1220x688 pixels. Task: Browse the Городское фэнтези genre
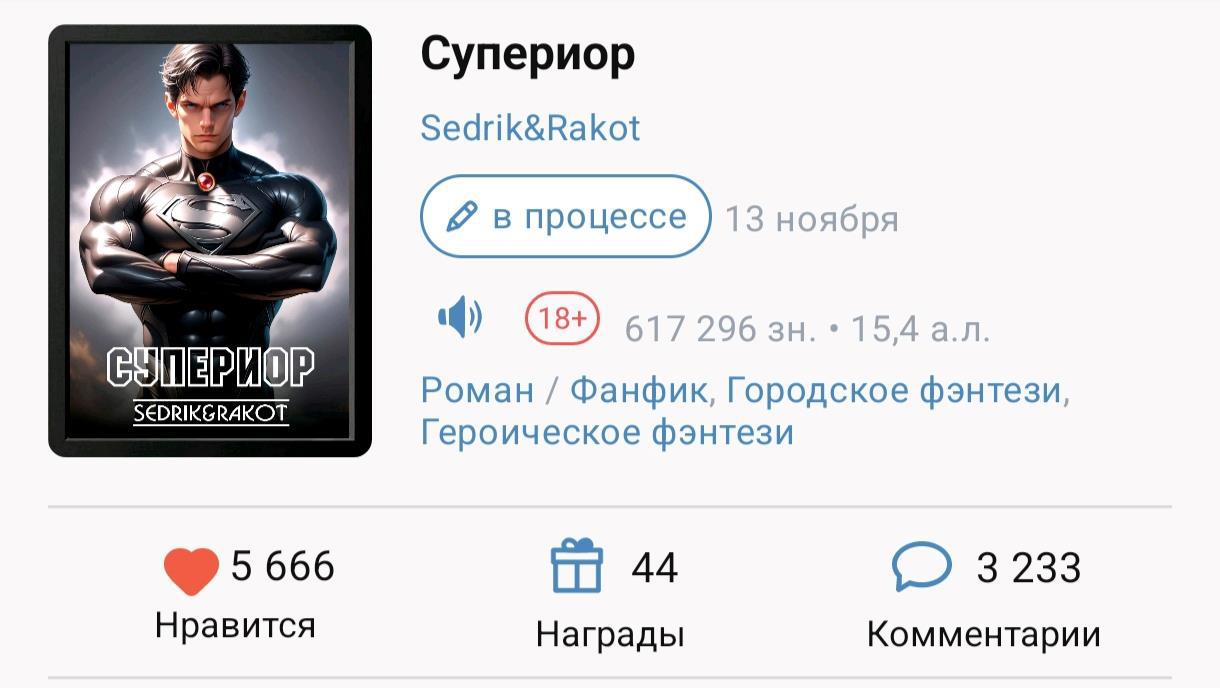coord(893,390)
